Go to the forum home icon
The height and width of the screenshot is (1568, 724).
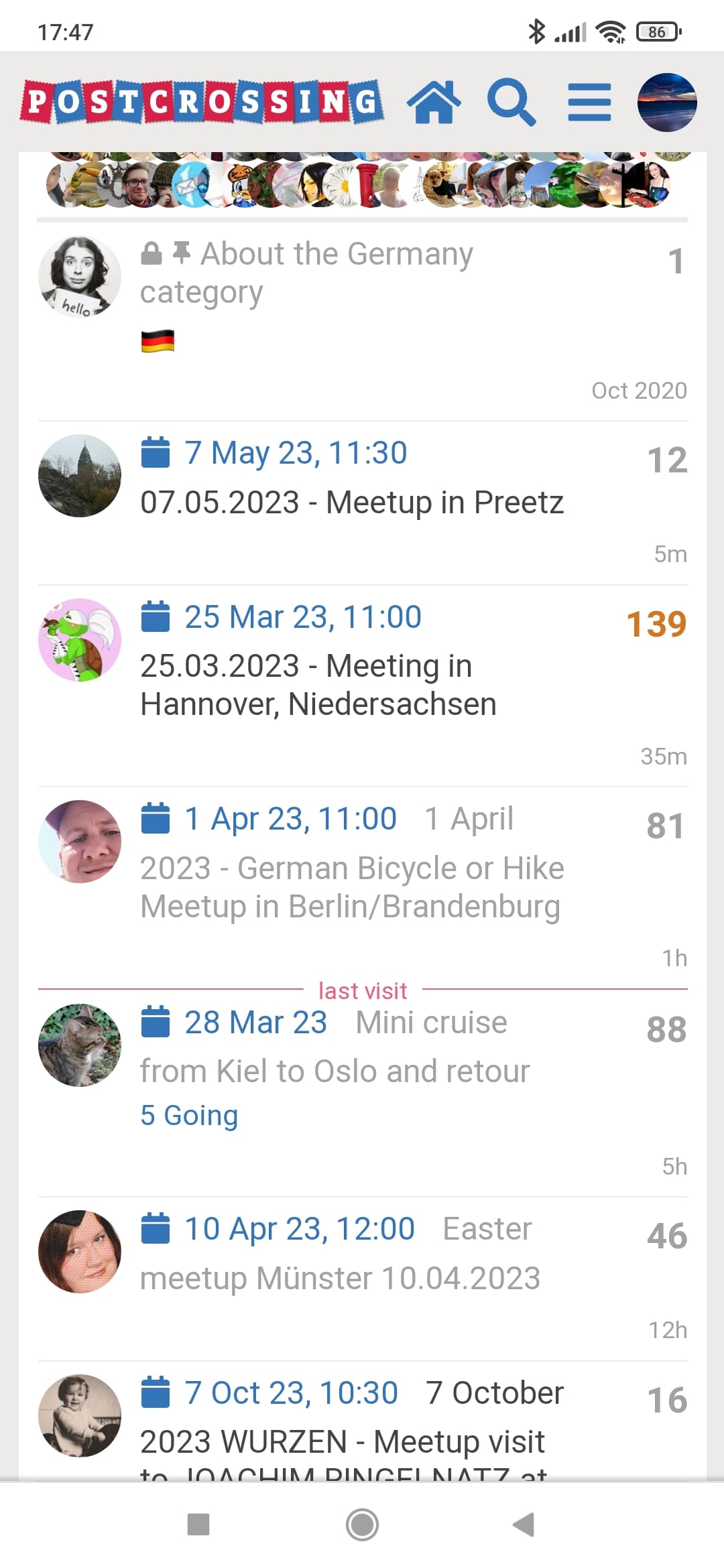[x=434, y=103]
